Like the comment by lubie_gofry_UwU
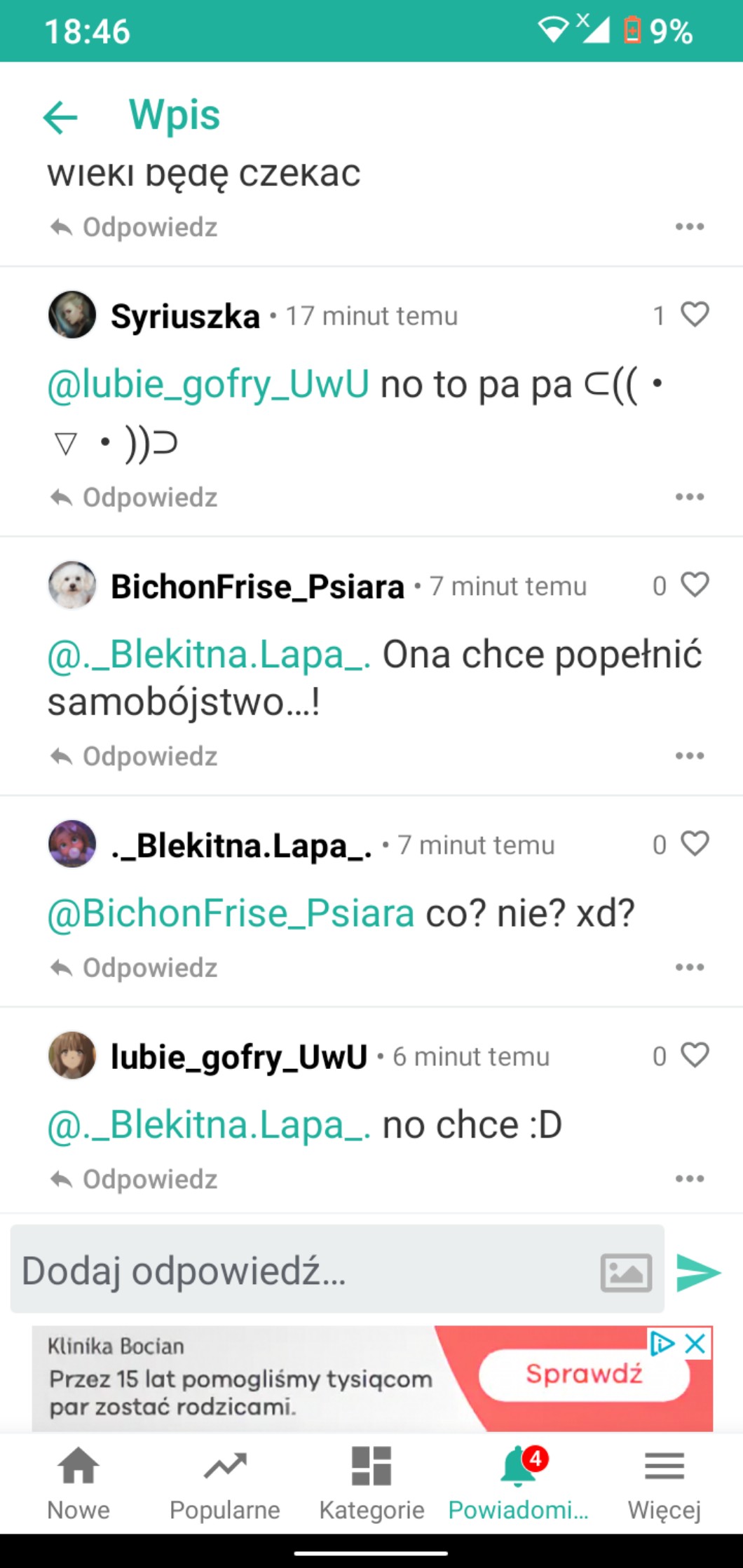The image size is (743, 1568). click(x=695, y=1056)
